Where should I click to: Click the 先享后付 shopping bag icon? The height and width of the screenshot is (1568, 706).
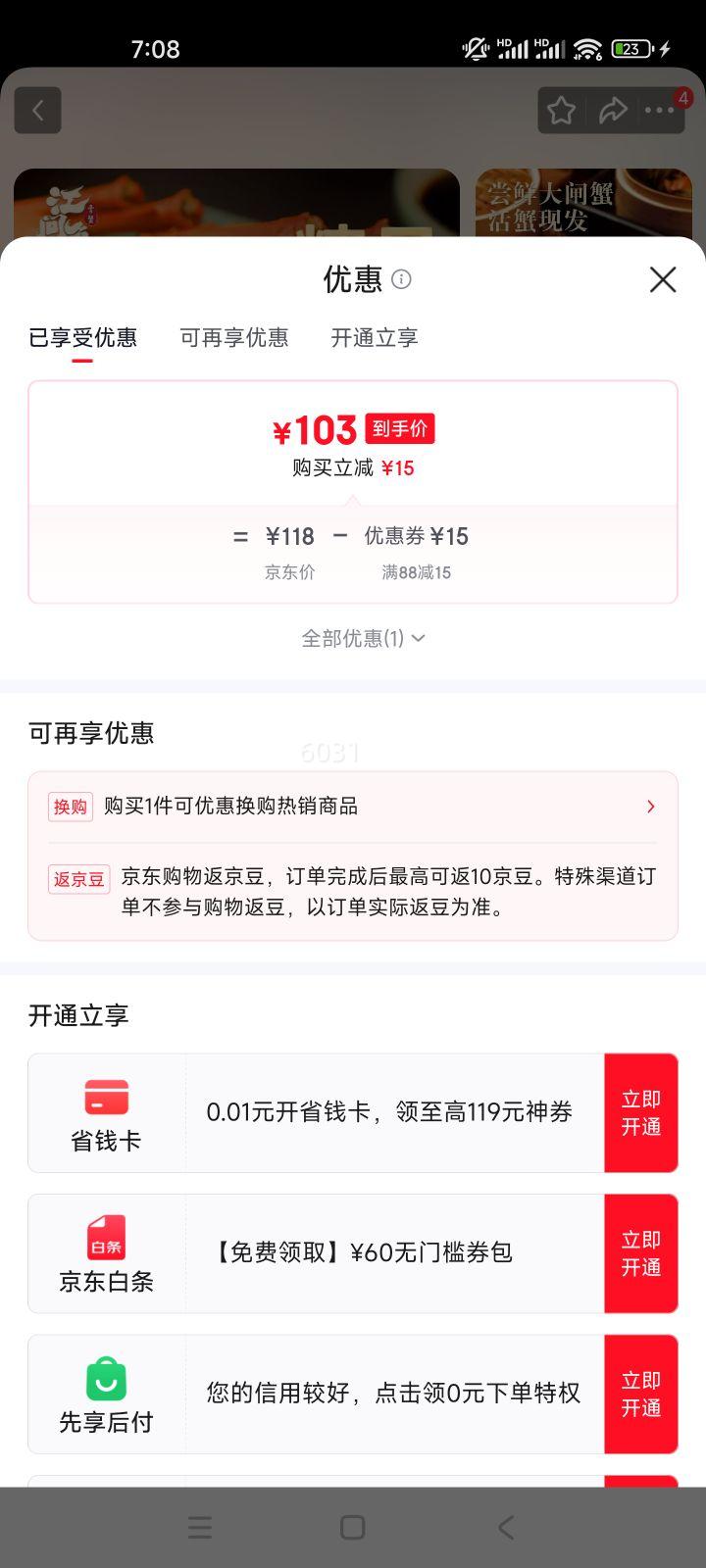[107, 1380]
